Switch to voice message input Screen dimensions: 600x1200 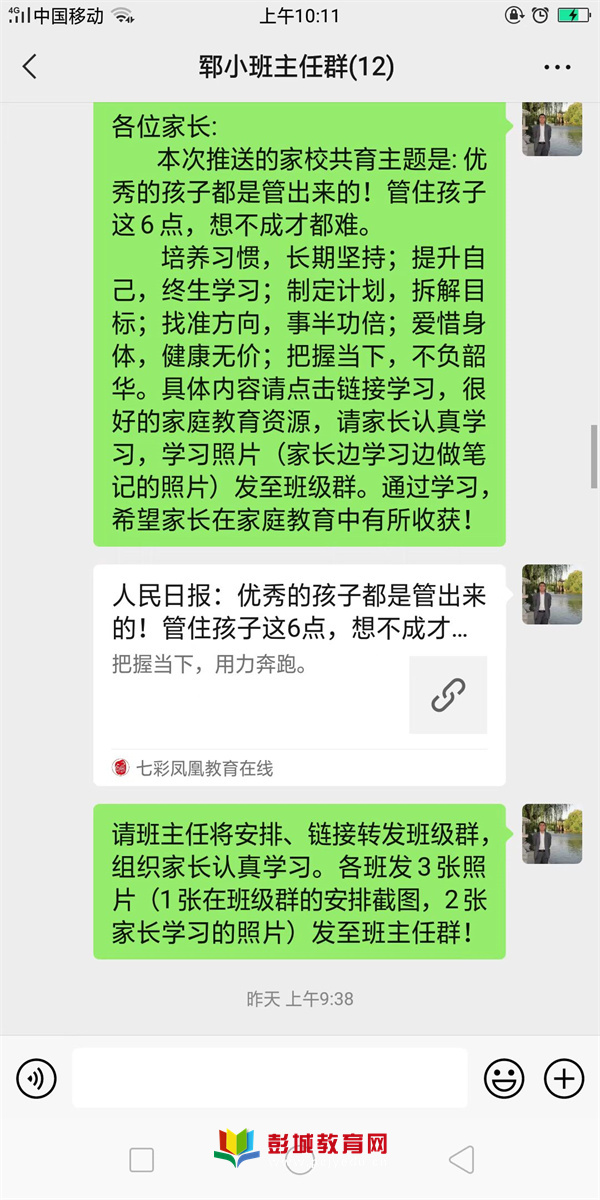[x=36, y=1078]
